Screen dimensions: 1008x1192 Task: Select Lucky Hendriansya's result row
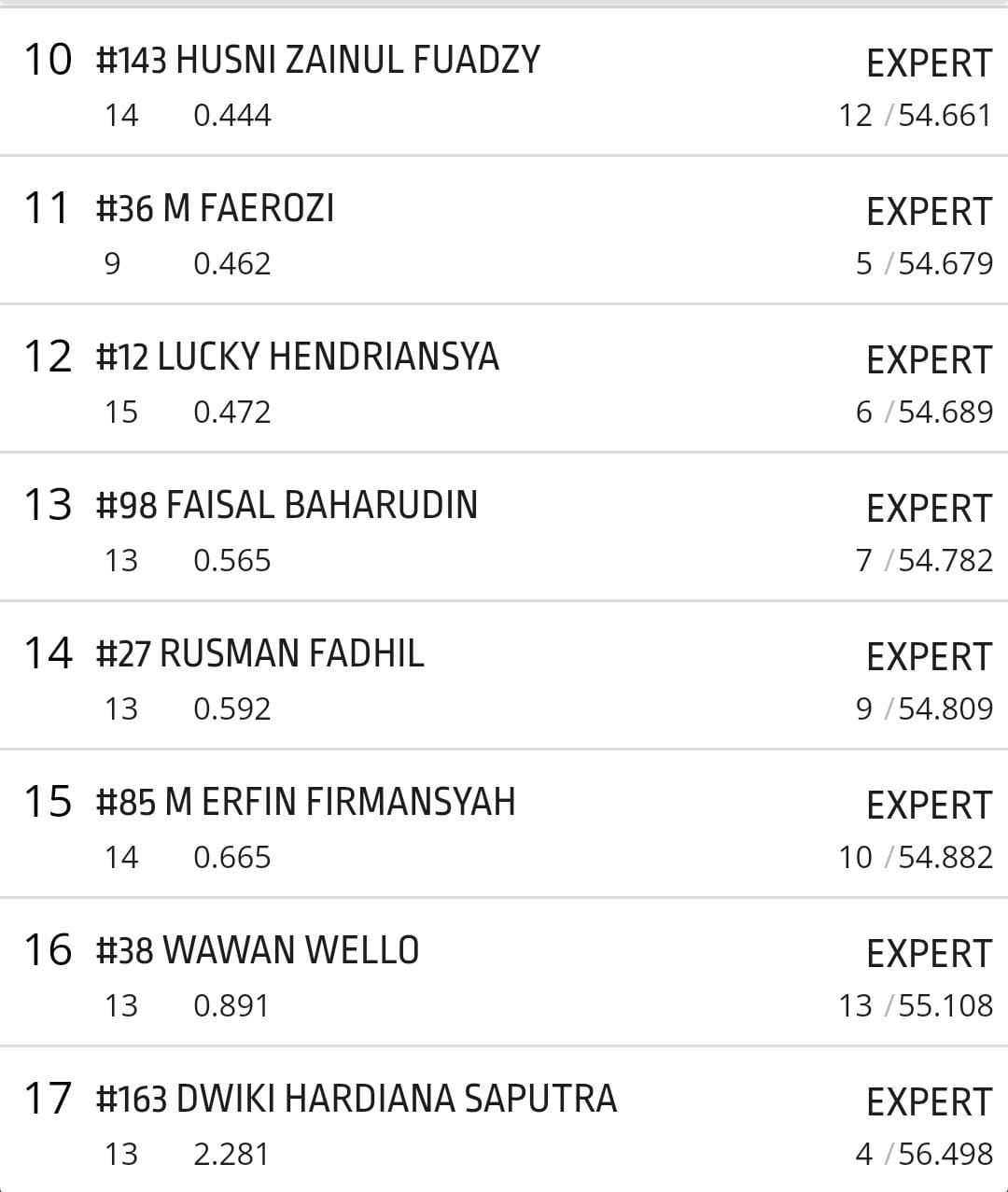(x=504, y=381)
